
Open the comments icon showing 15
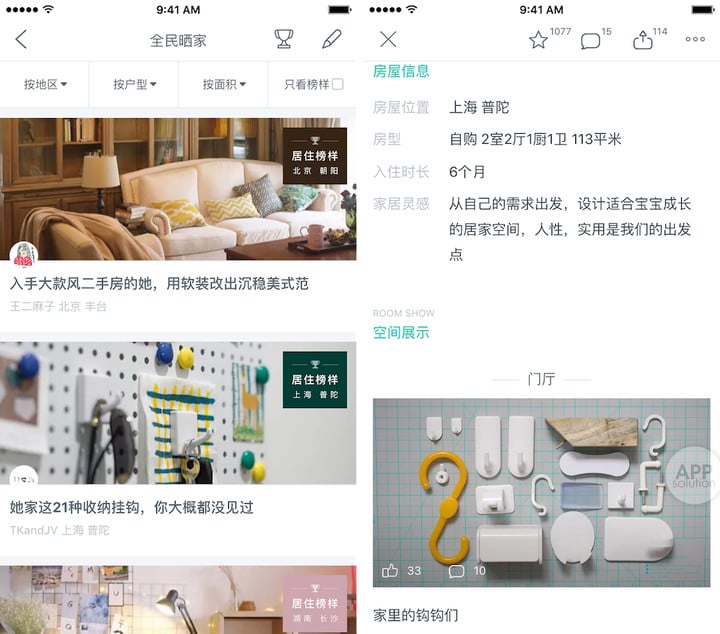[x=591, y=41]
